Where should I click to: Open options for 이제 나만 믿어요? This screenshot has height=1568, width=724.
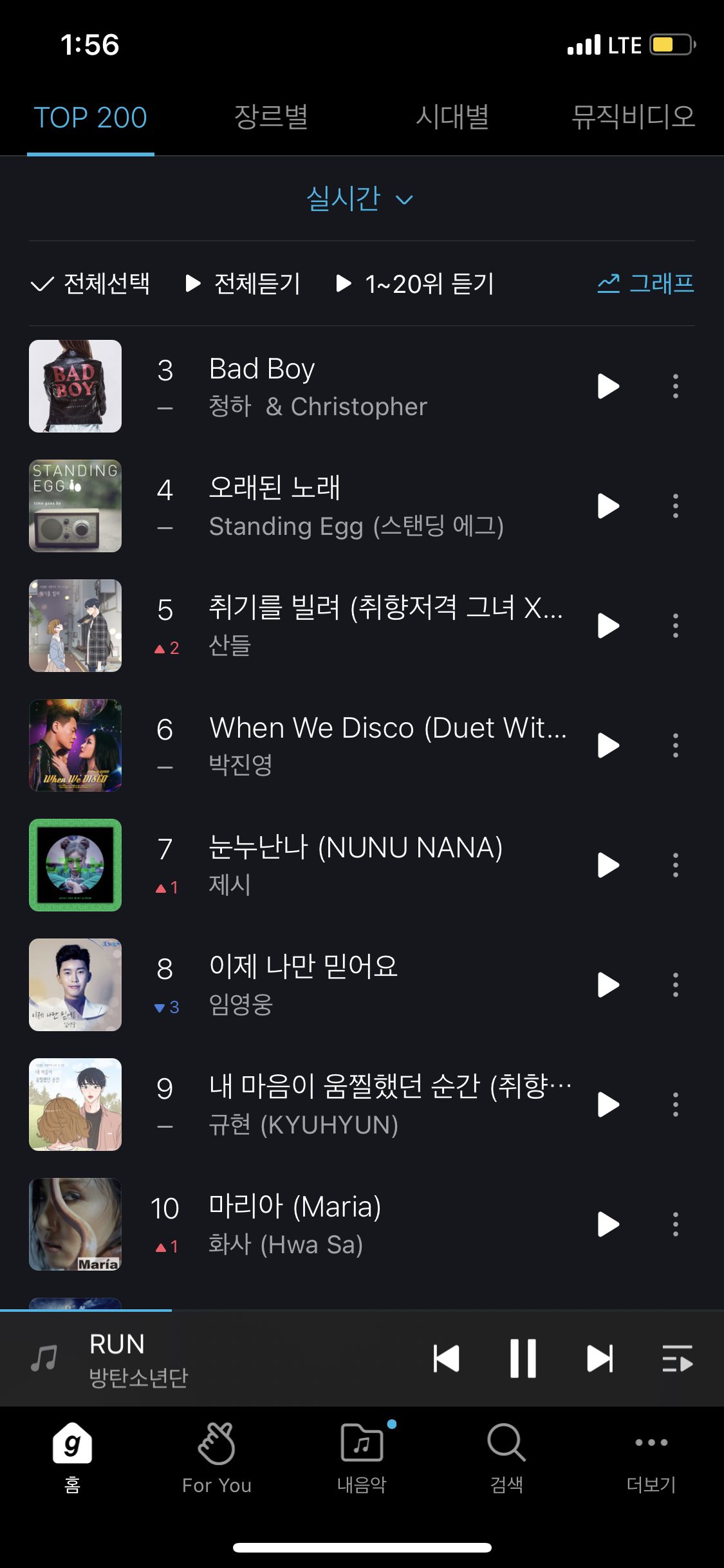pyautogui.click(x=674, y=985)
